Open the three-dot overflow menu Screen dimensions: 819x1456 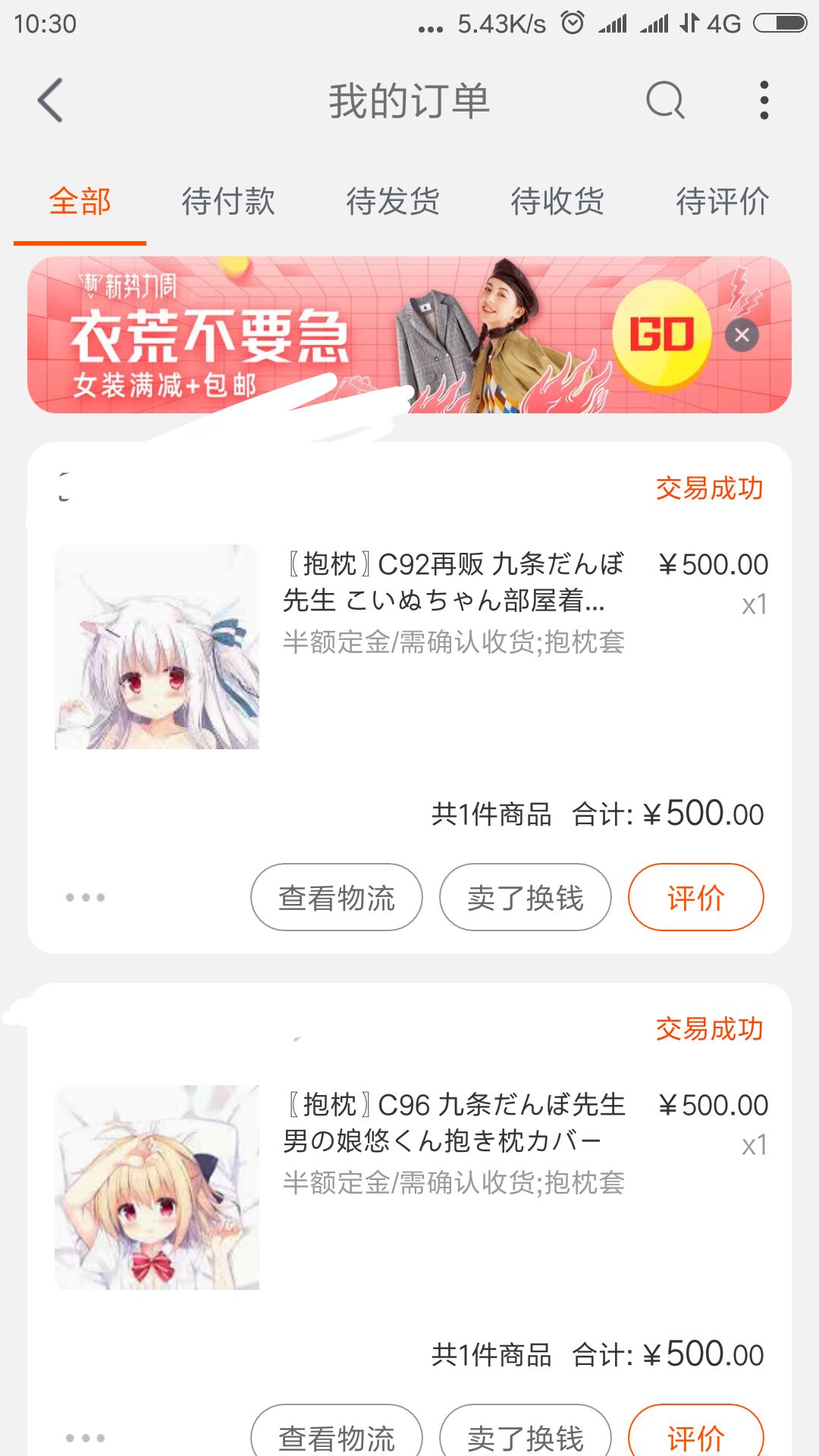click(x=764, y=100)
